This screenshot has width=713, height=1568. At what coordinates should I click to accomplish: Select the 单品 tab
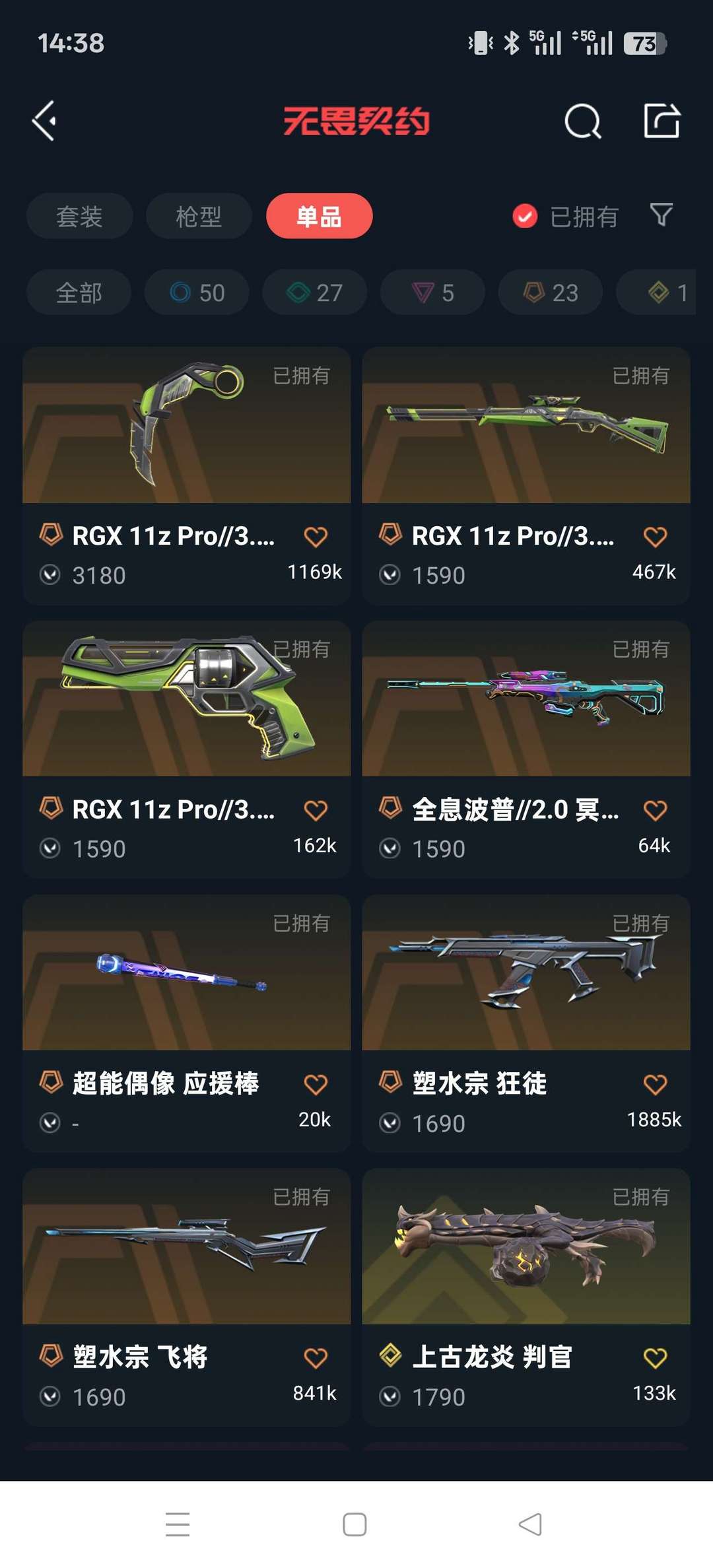pyautogui.click(x=319, y=216)
